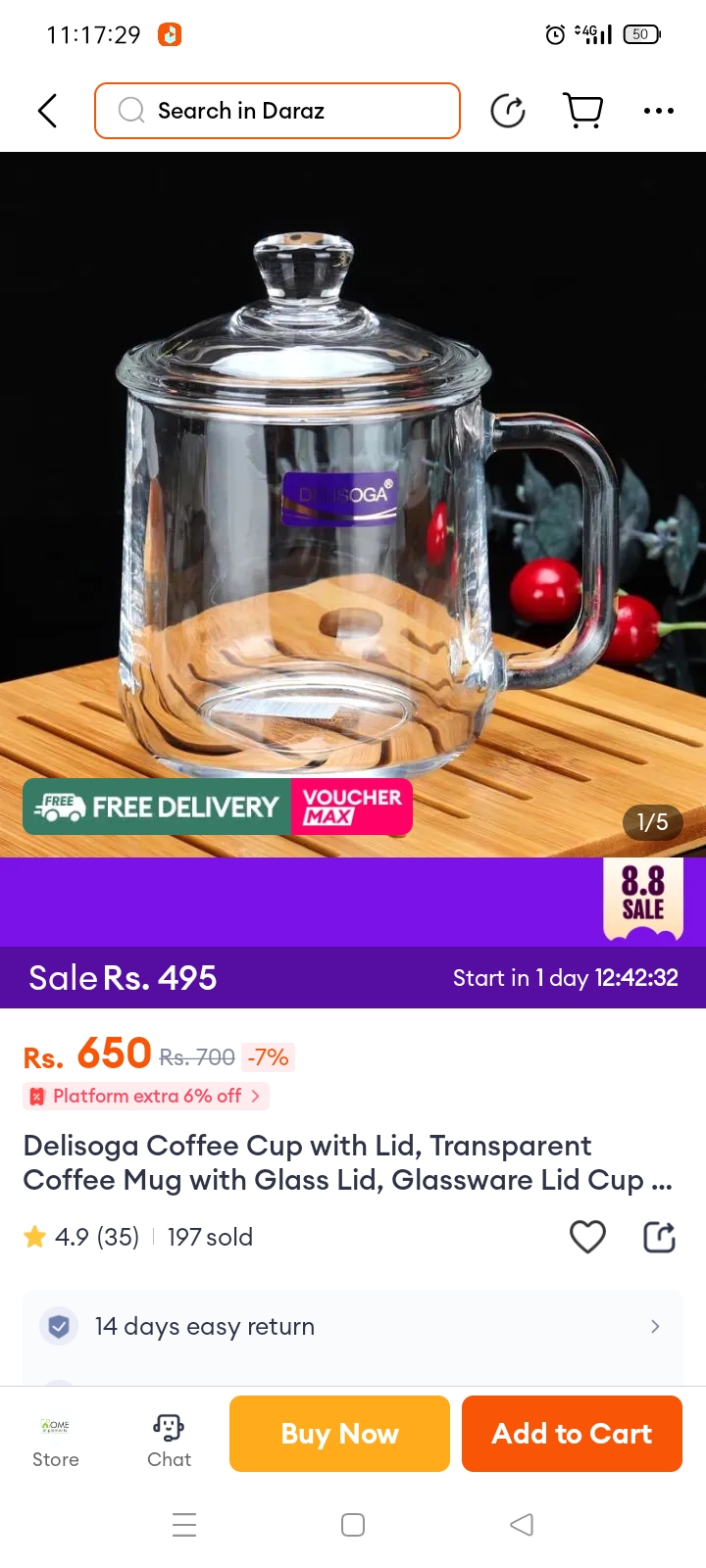The image size is (706, 1568).
Task: Add the product to wishlist with heart
Action: pyautogui.click(x=587, y=1237)
